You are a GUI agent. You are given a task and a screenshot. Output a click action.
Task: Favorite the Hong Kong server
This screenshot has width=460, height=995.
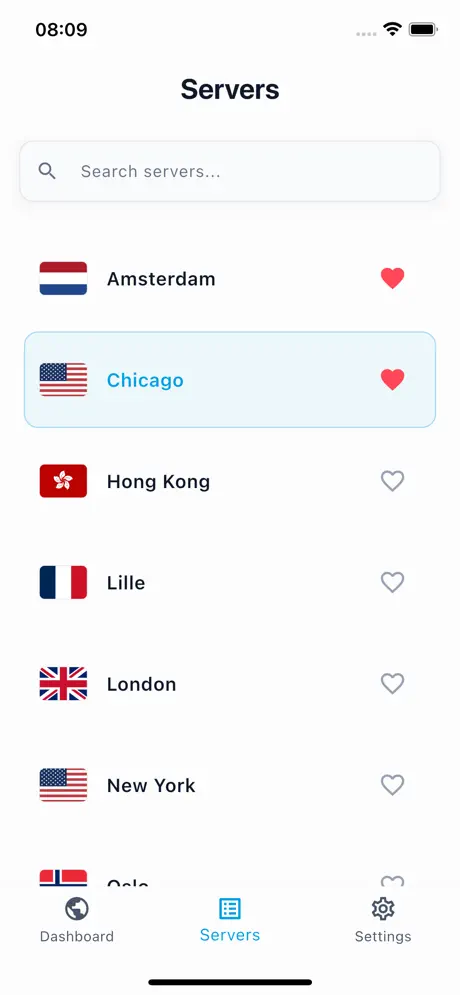(x=392, y=481)
